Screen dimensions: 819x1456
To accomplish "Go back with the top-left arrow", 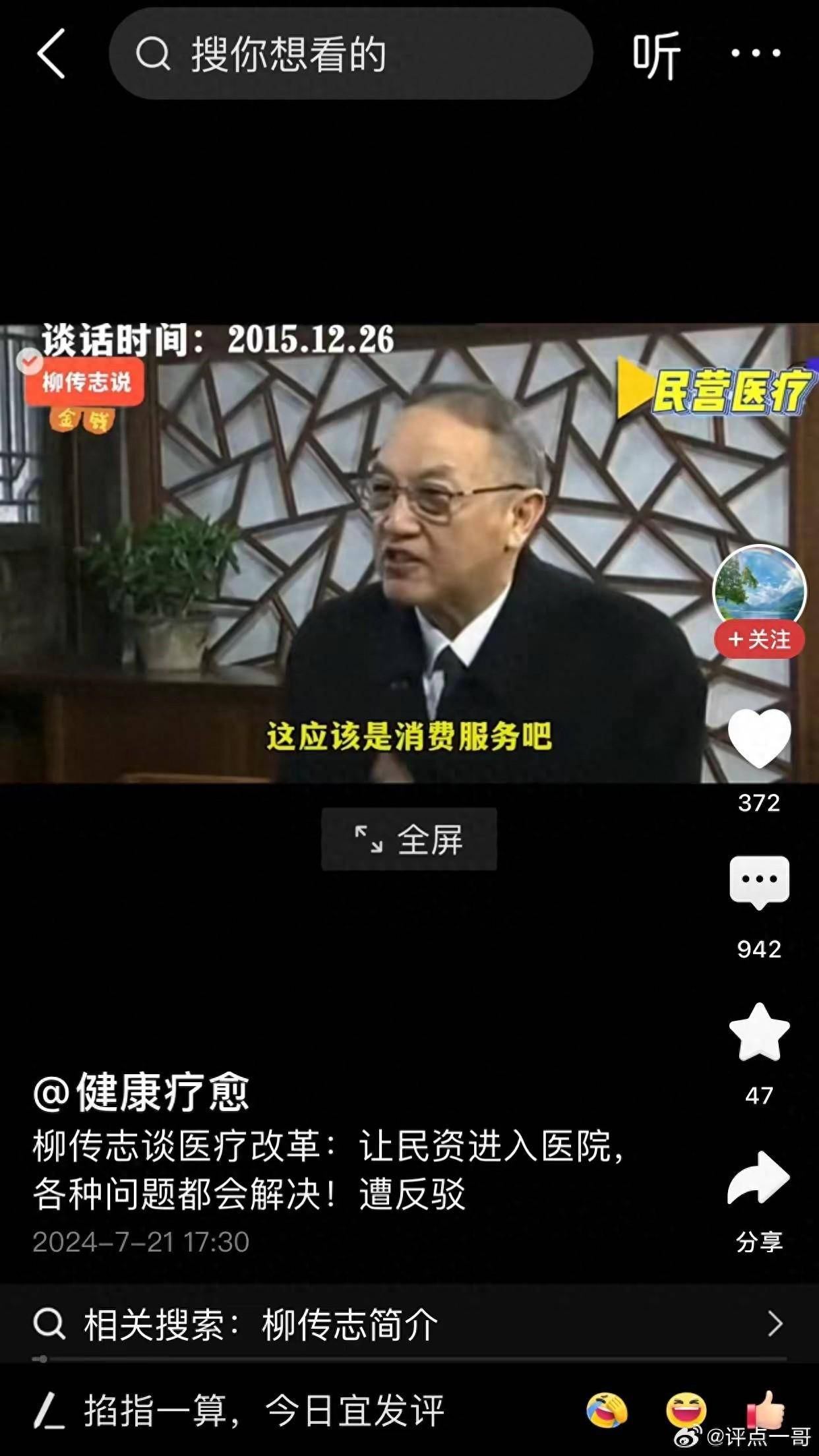I will pos(51,54).
